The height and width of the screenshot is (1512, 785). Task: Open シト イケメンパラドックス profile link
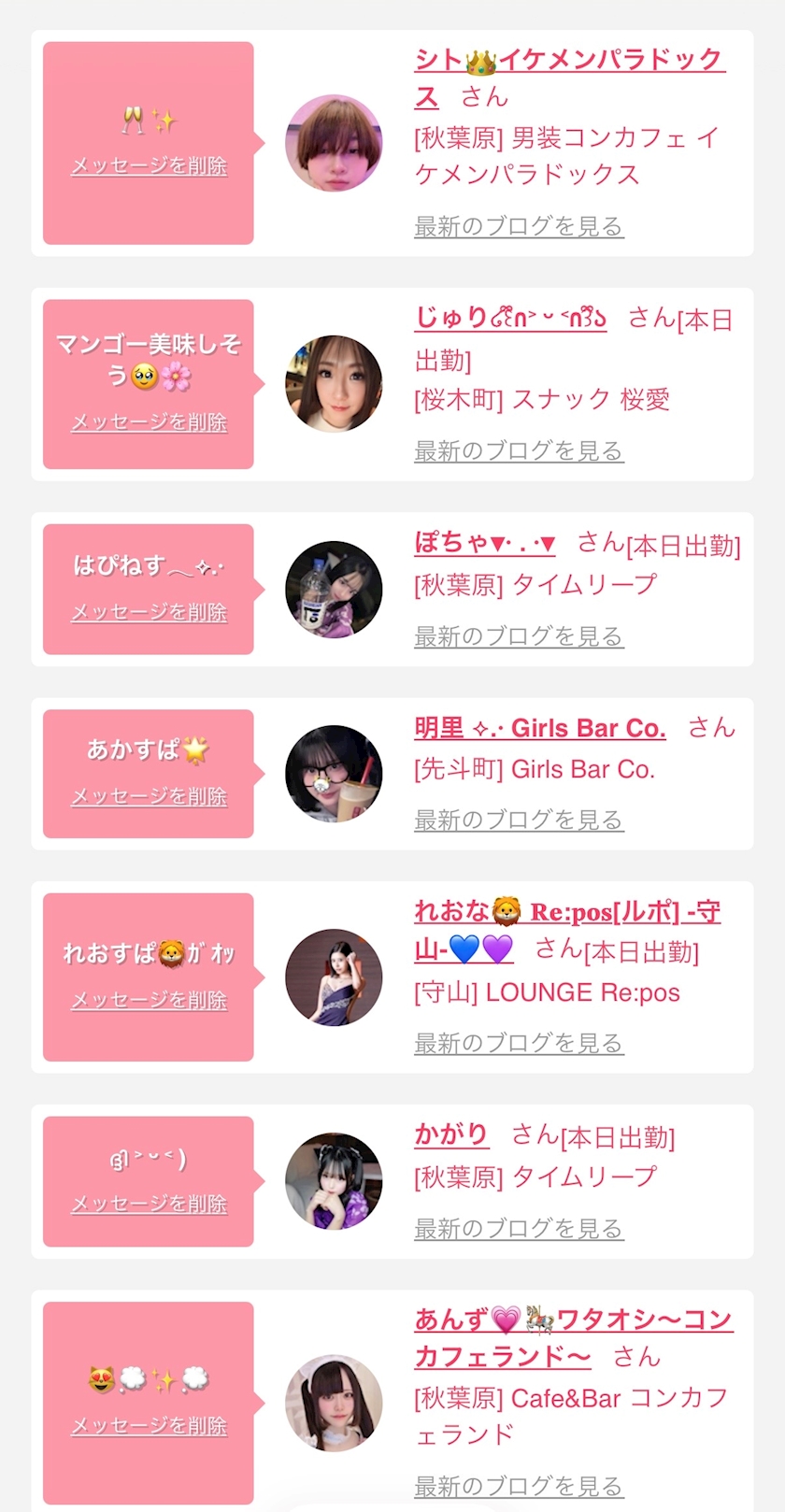[569, 78]
